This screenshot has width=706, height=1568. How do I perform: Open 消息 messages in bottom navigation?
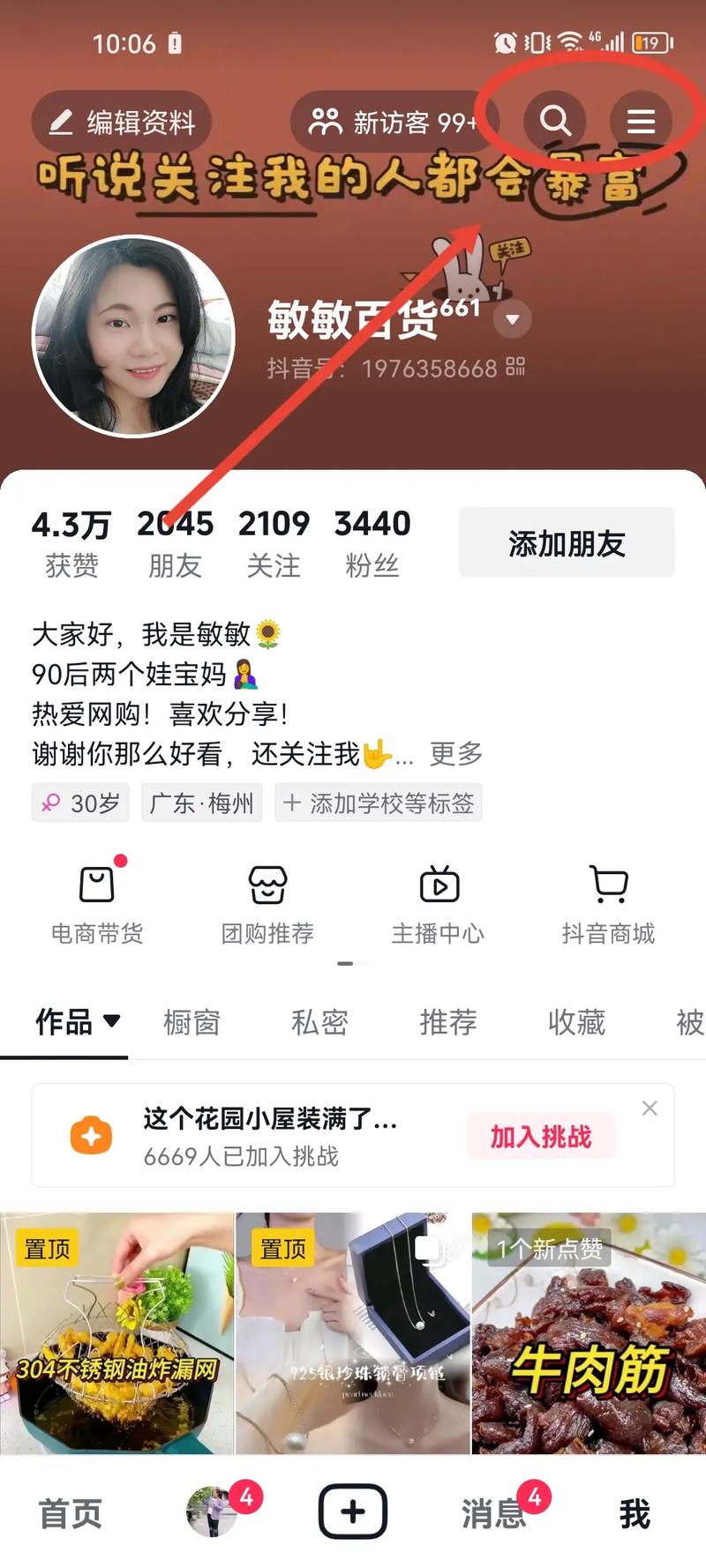(x=492, y=1512)
